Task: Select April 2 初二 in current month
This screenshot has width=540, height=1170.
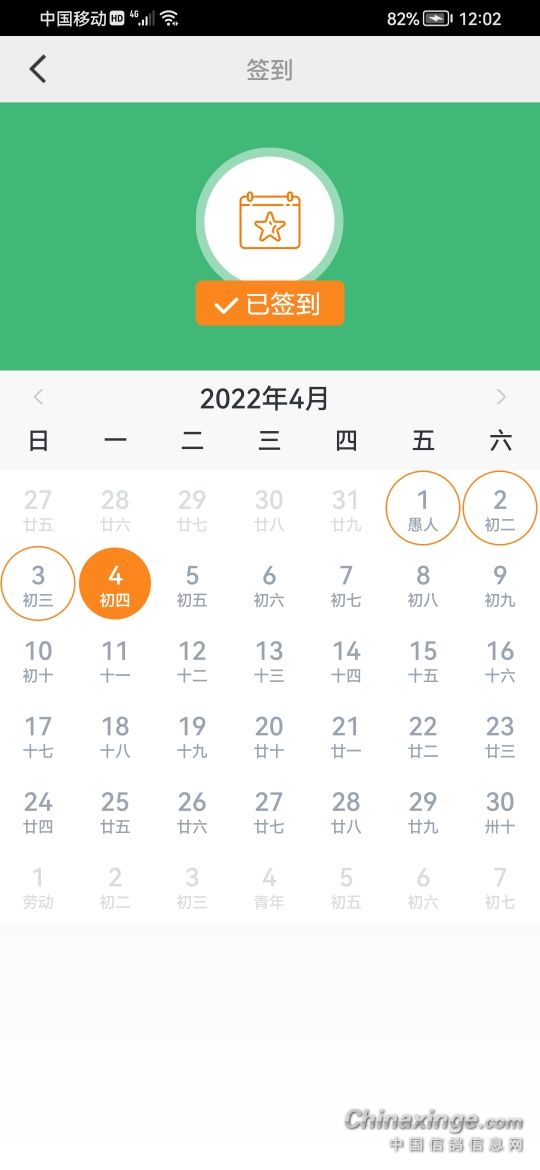Action: 500,508
